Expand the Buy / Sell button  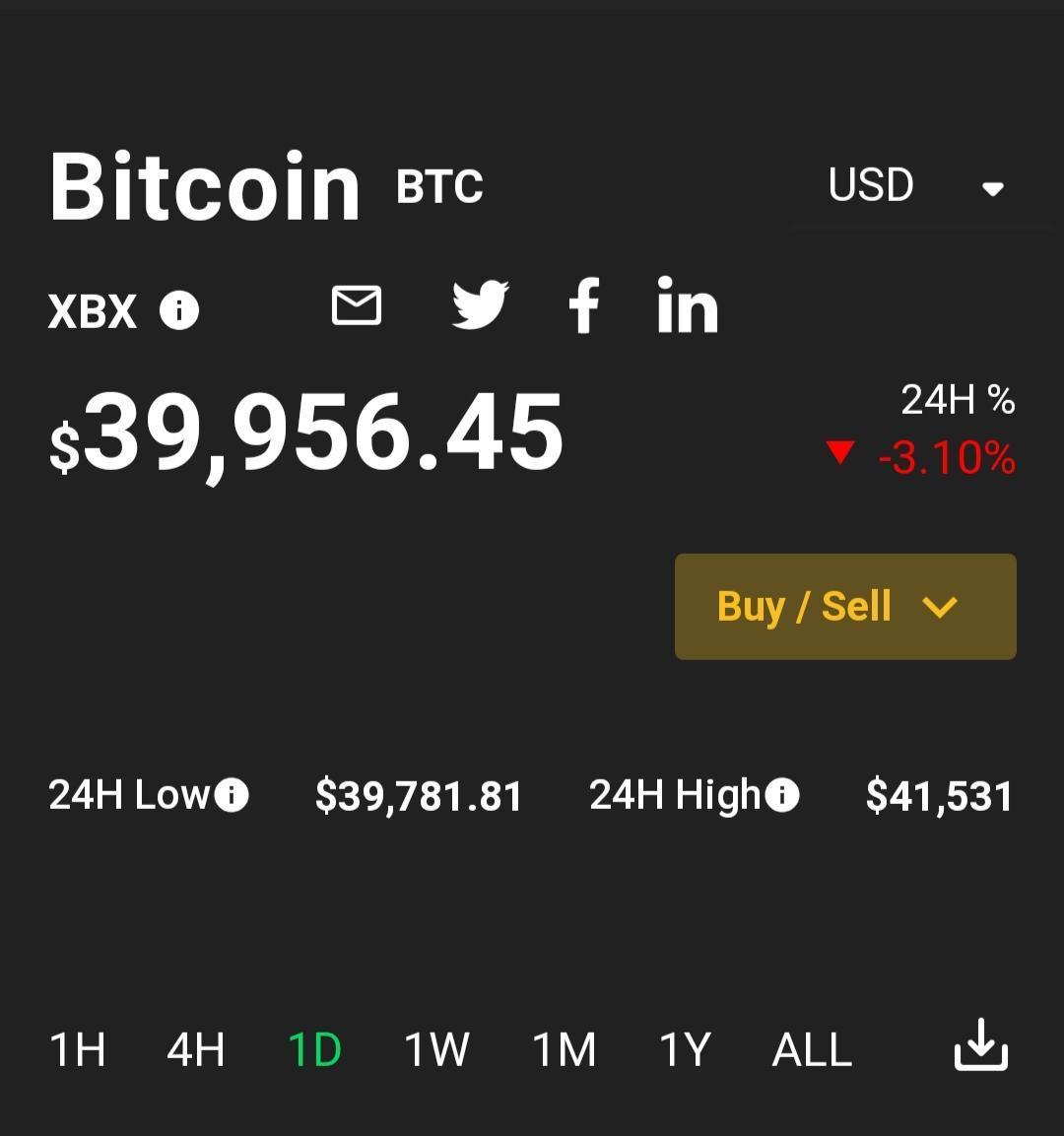(x=845, y=607)
